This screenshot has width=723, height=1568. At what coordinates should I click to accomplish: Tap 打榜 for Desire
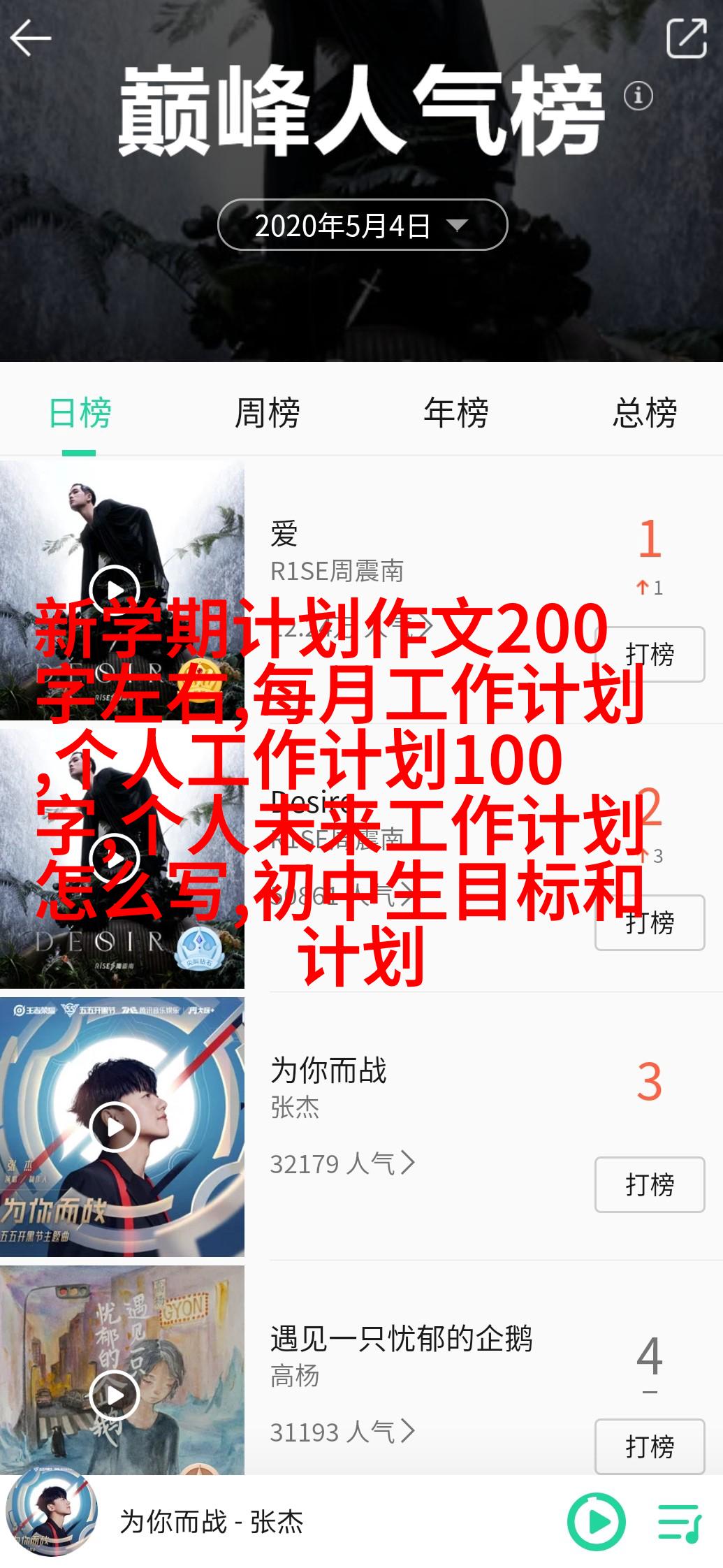[x=649, y=922]
